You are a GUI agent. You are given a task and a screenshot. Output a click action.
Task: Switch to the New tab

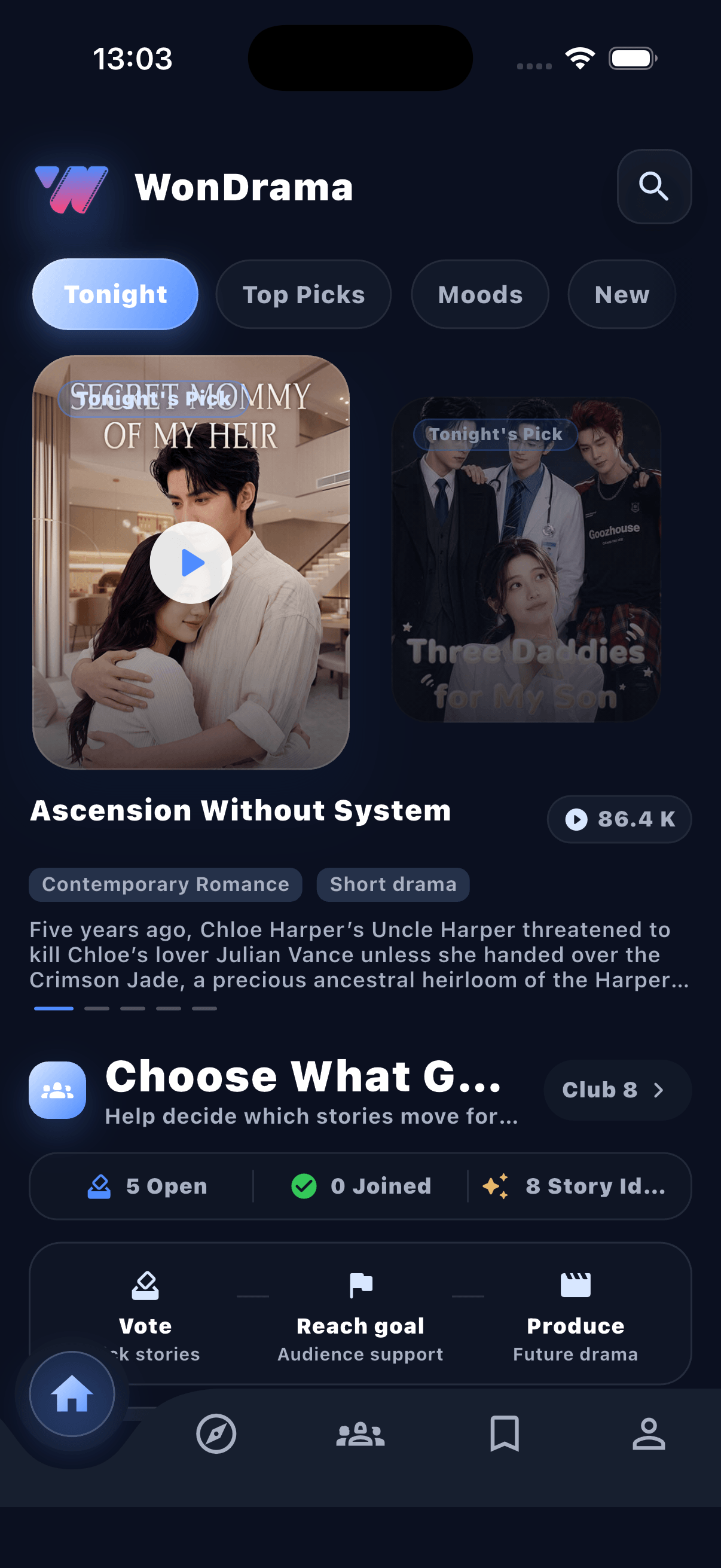click(x=622, y=295)
